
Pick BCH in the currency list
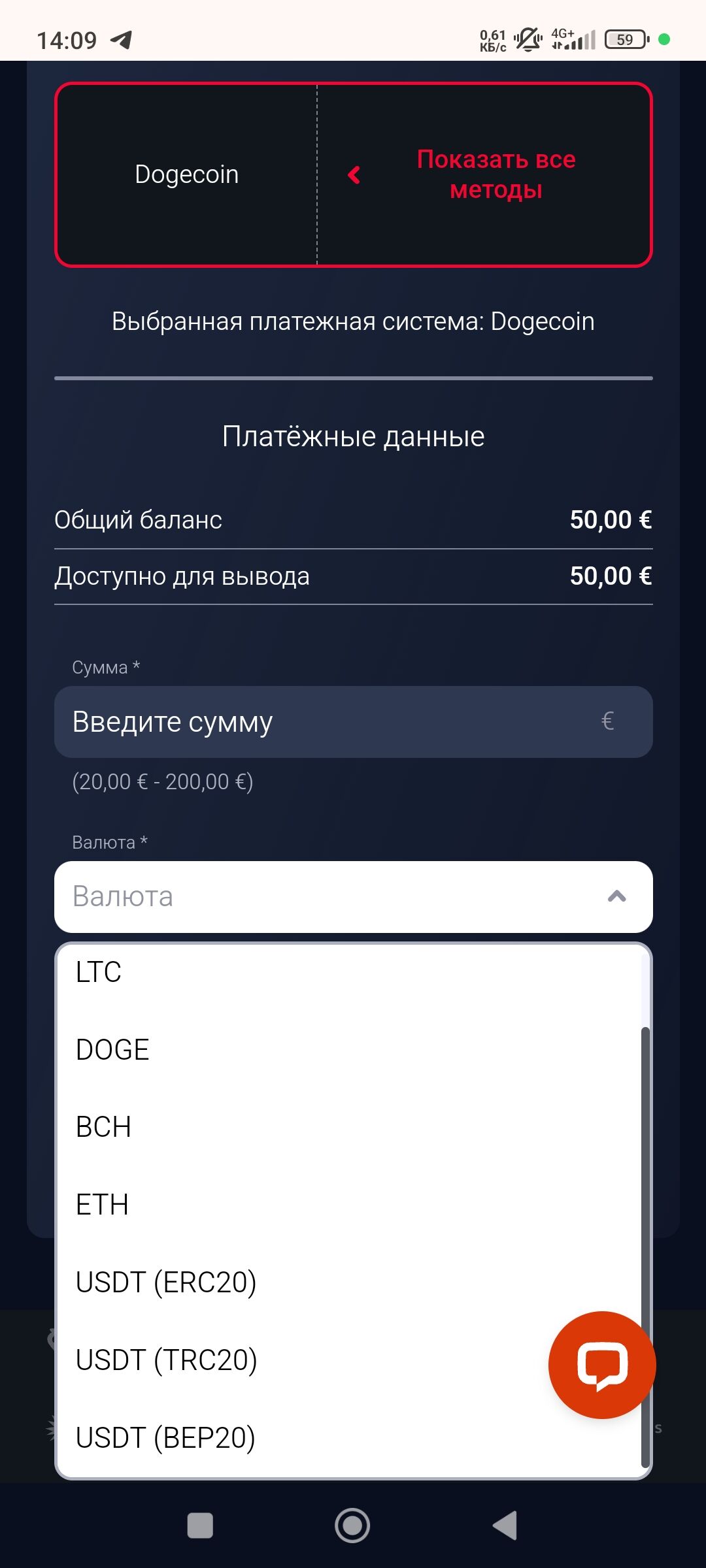point(104,1127)
